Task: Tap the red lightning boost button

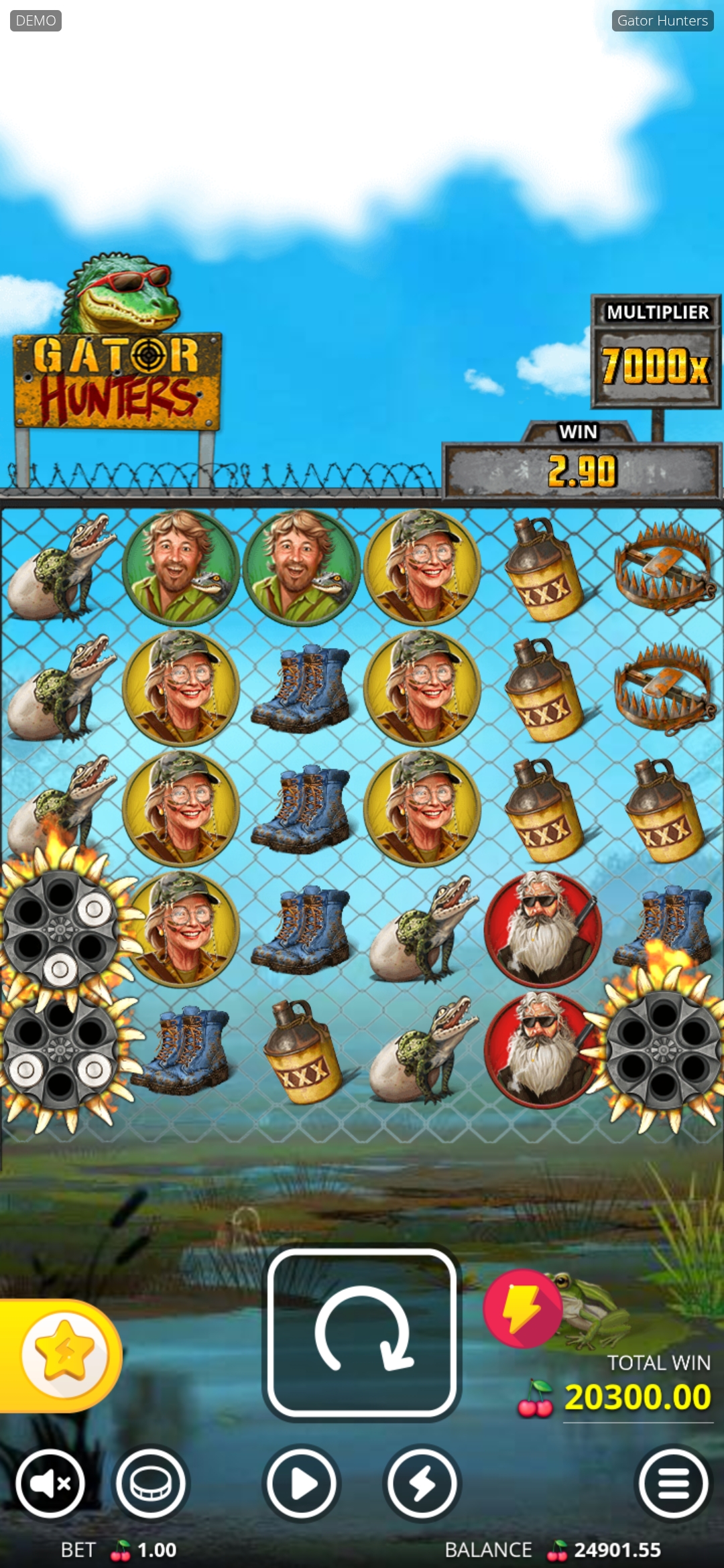Action: [522, 1308]
